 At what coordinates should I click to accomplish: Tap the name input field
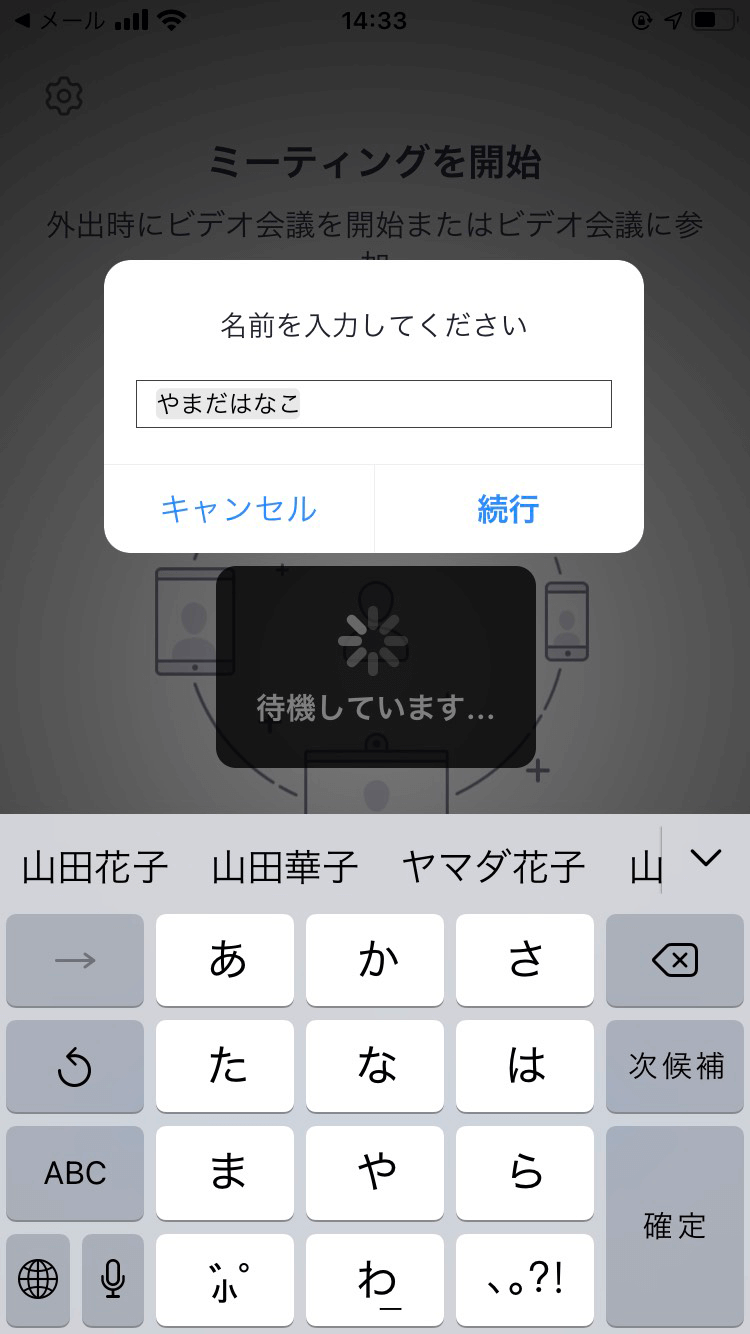tap(373, 404)
